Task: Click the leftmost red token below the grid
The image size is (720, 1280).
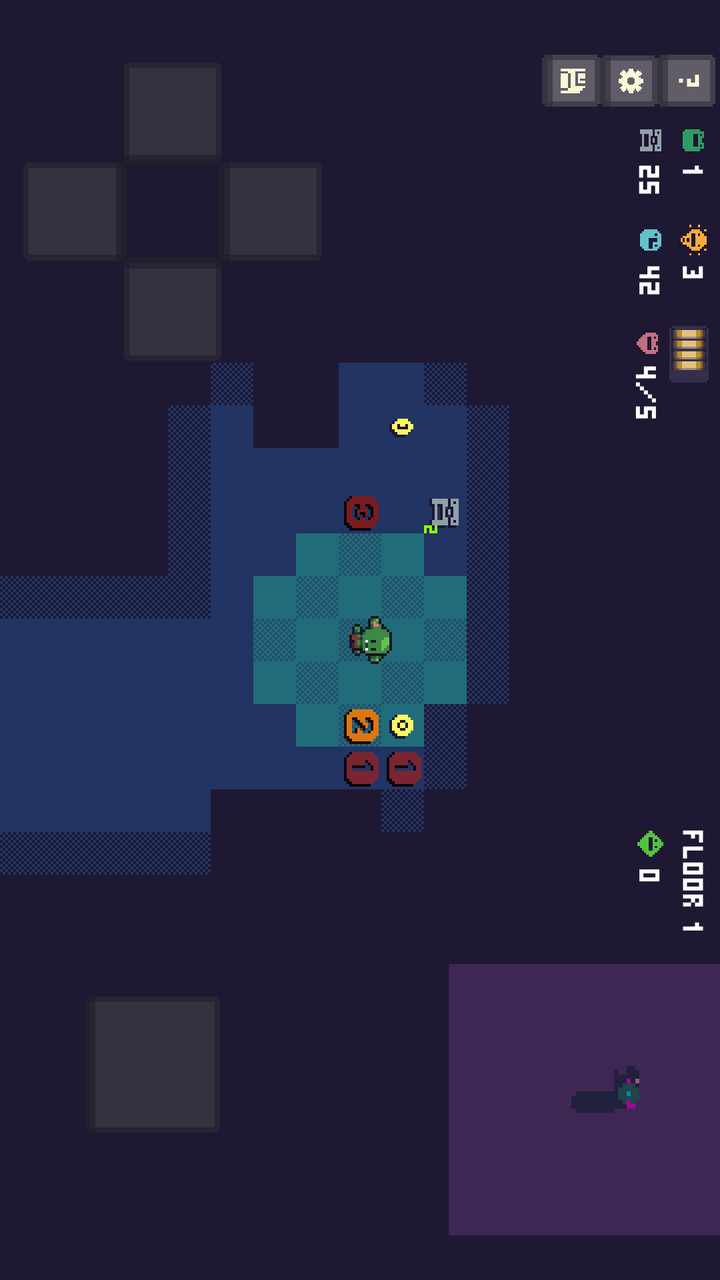Action: coord(361,768)
